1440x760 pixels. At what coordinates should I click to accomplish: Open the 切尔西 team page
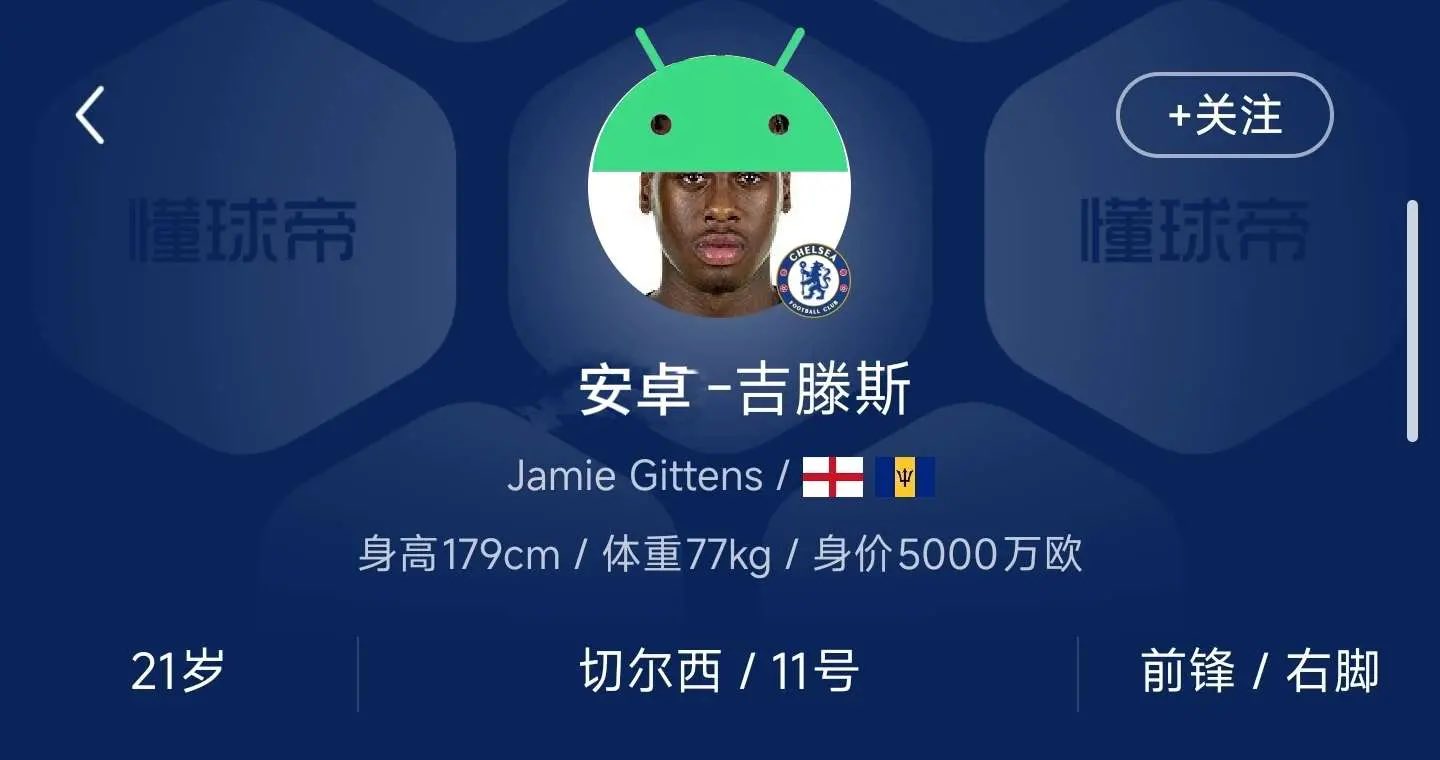click(650, 671)
